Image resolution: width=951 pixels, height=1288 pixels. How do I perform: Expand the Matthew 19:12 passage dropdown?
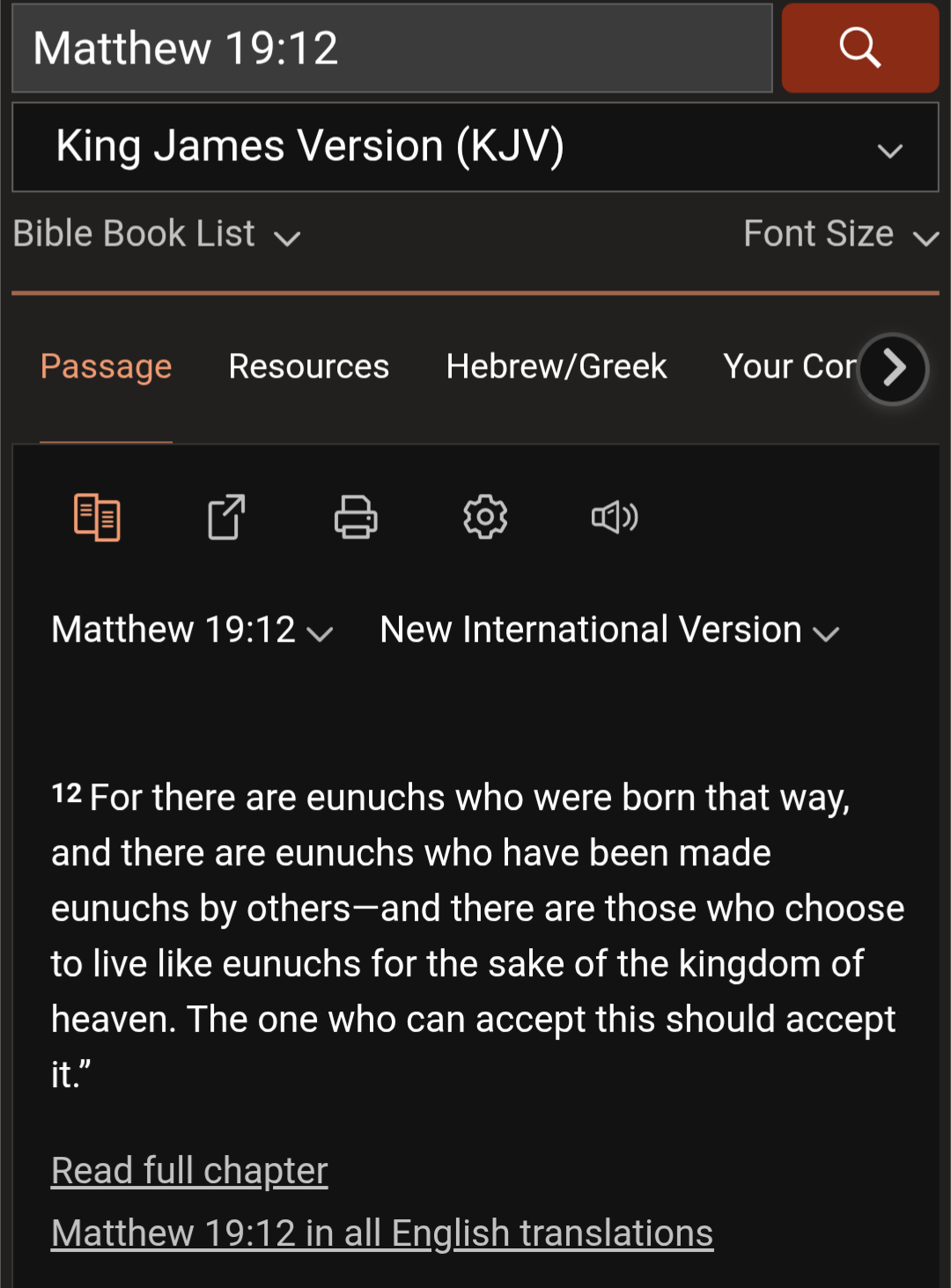click(x=192, y=630)
